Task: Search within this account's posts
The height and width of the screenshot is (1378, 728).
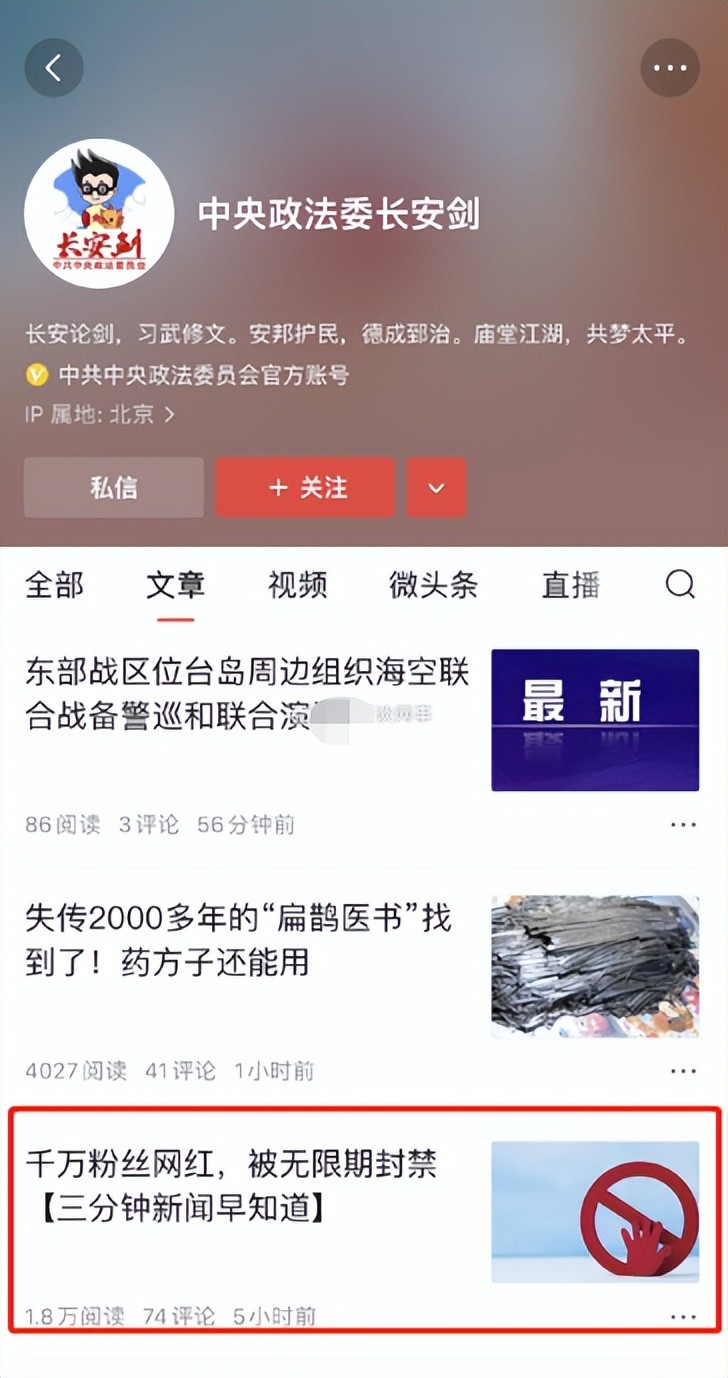Action: pos(680,584)
